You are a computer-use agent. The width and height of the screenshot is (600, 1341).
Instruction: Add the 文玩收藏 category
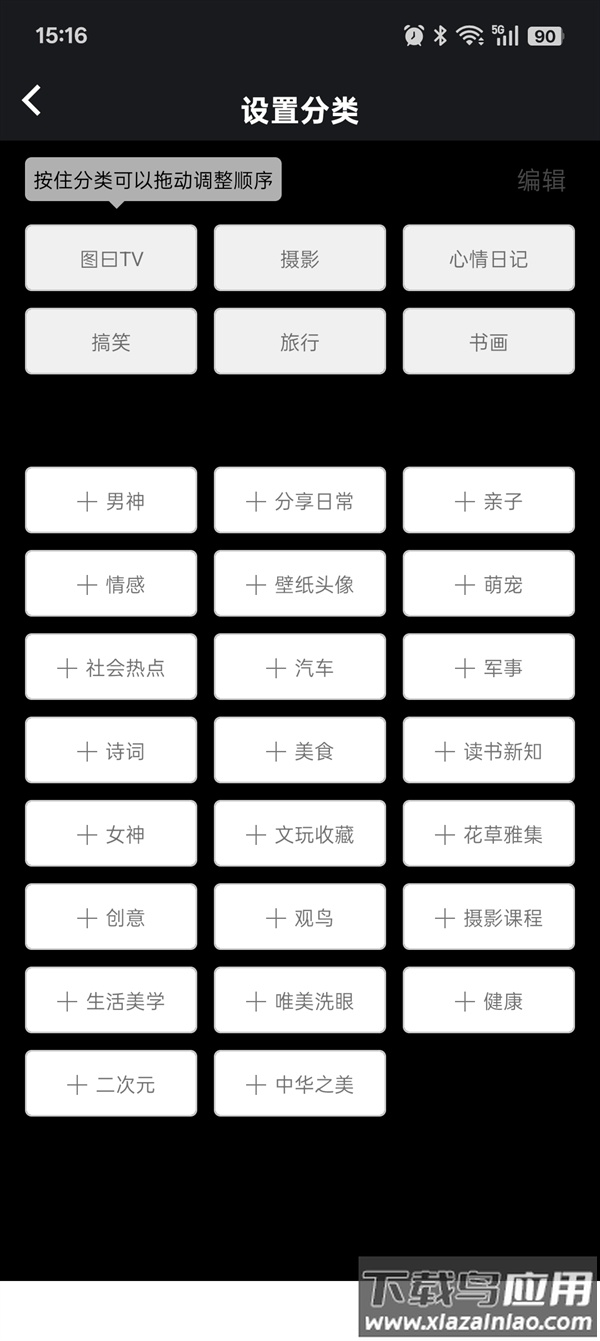(300, 834)
